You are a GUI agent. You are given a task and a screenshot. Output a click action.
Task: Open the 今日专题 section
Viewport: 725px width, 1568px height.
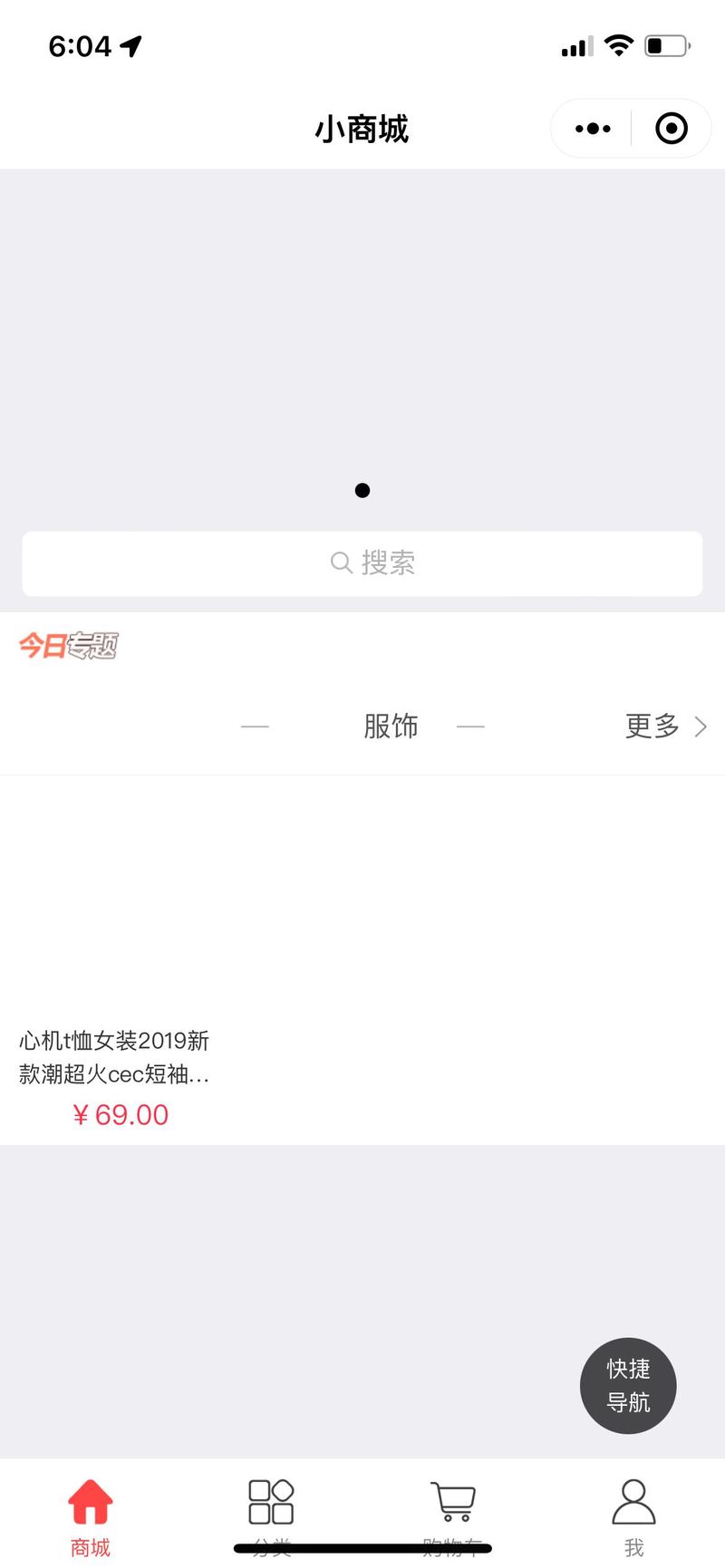pyautogui.click(x=69, y=645)
